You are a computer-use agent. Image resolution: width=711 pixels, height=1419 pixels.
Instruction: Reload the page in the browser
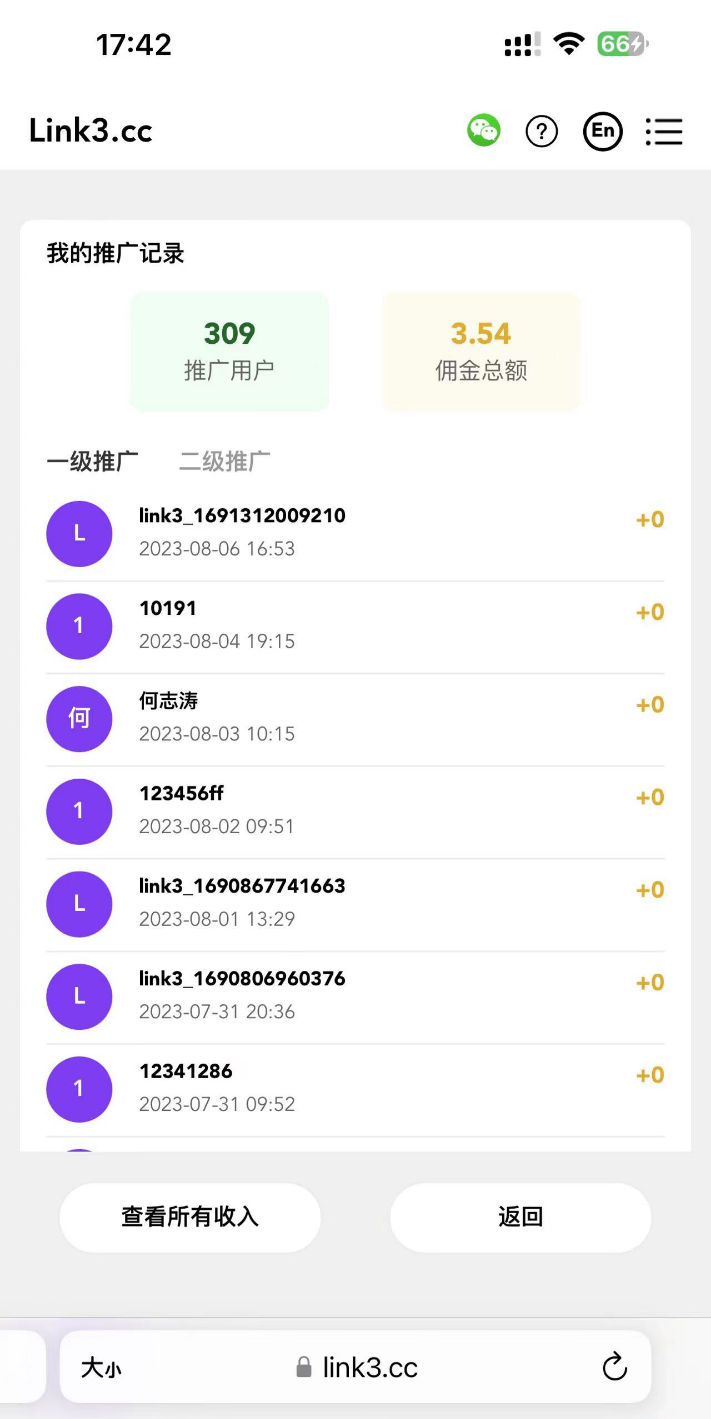614,1367
